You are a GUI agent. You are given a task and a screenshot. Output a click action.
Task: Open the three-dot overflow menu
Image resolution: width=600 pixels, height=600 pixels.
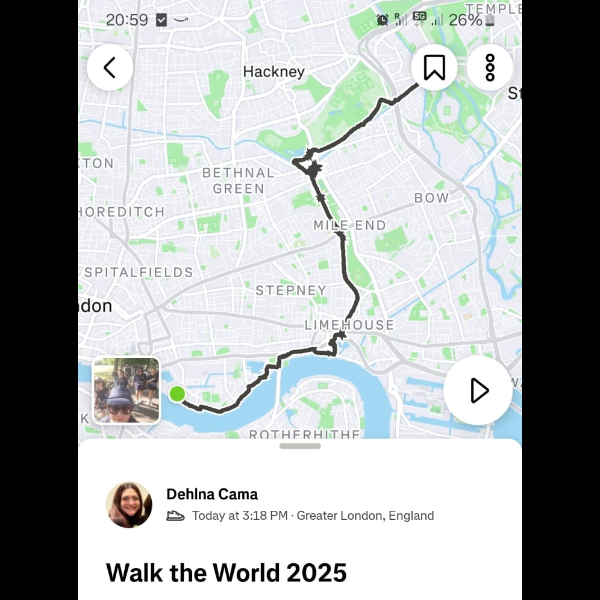(x=490, y=68)
